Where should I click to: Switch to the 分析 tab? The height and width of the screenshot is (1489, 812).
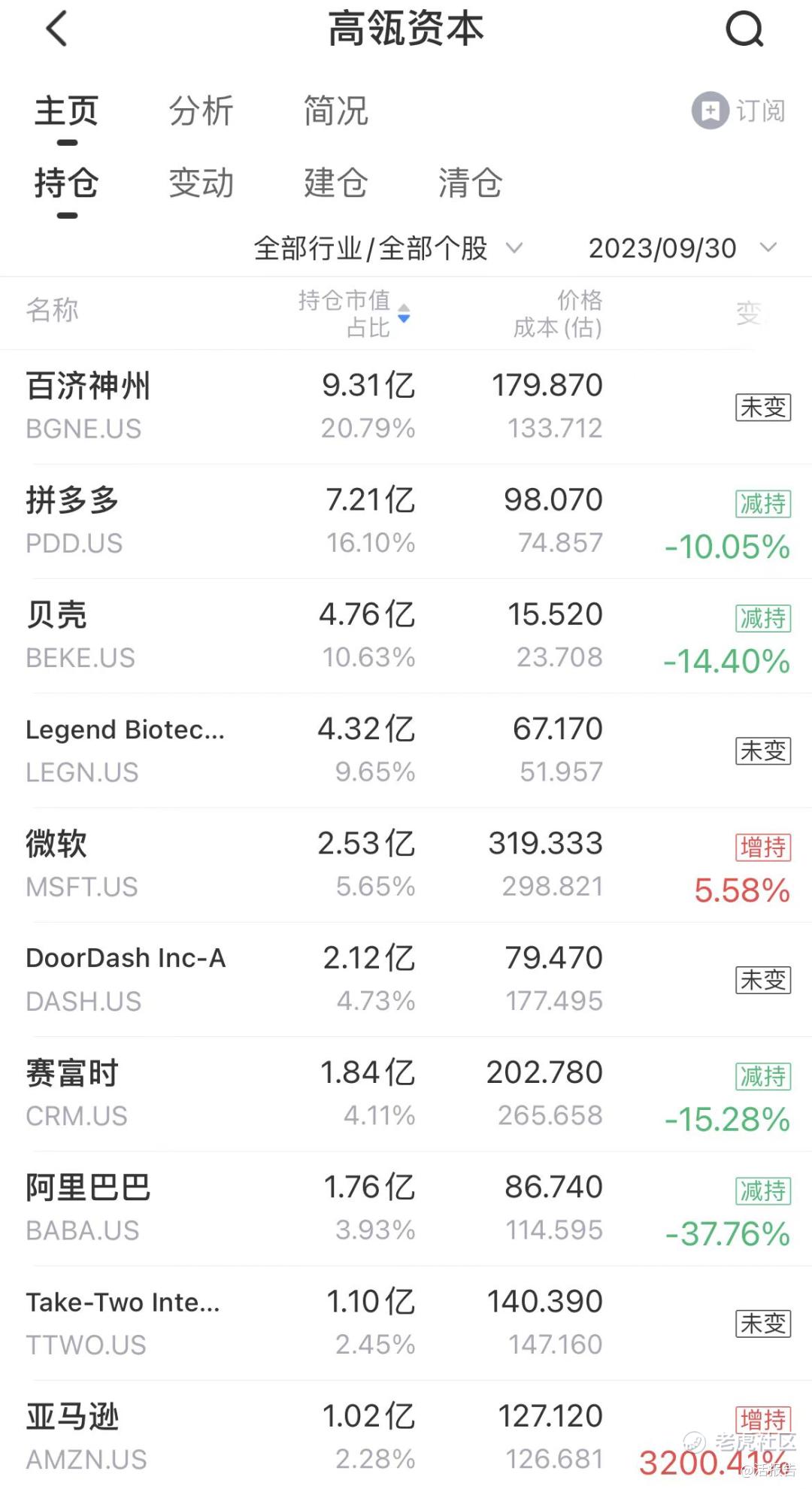(201, 111)
